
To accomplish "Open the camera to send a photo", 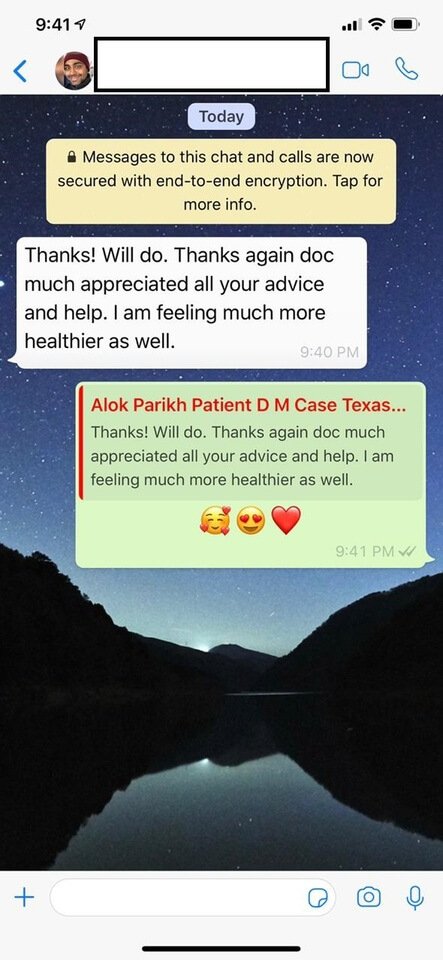I will click(x=368, y=898).
